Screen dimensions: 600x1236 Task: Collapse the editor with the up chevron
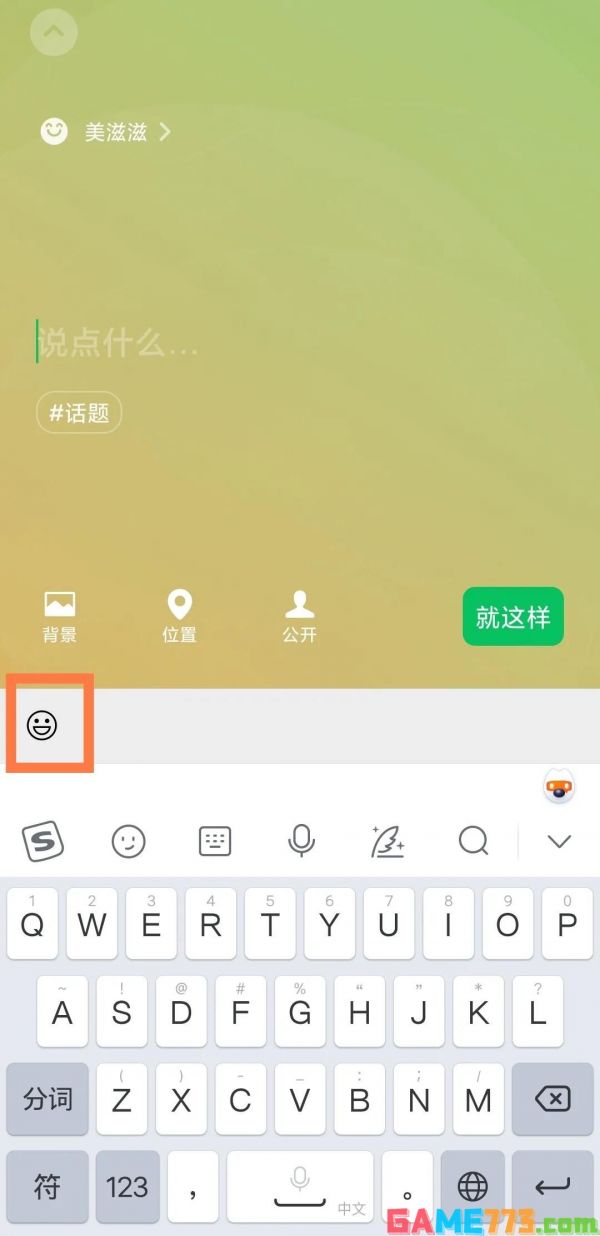tap(54, 33)
